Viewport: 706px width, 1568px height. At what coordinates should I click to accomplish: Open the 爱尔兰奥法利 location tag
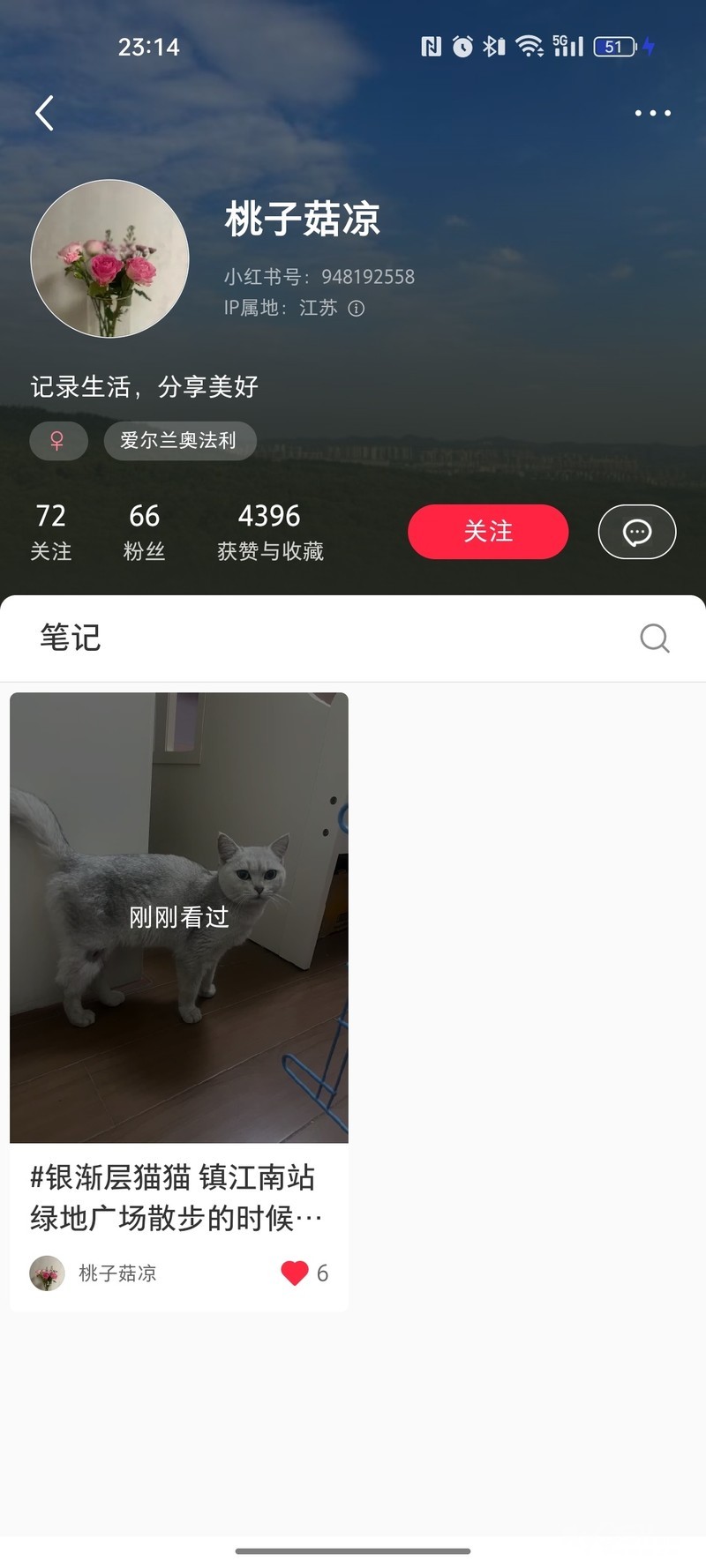(x=179, y=440)
